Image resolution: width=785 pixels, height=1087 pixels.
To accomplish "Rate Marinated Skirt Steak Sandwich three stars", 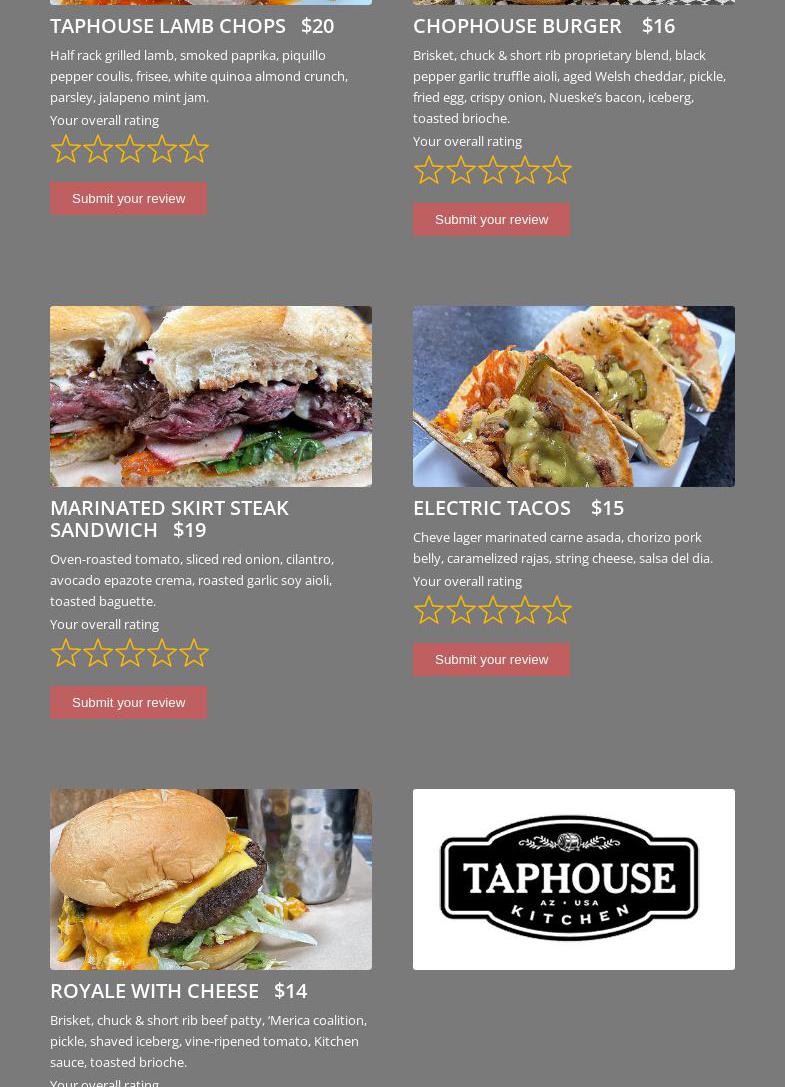I will click(x=130, y=654).
